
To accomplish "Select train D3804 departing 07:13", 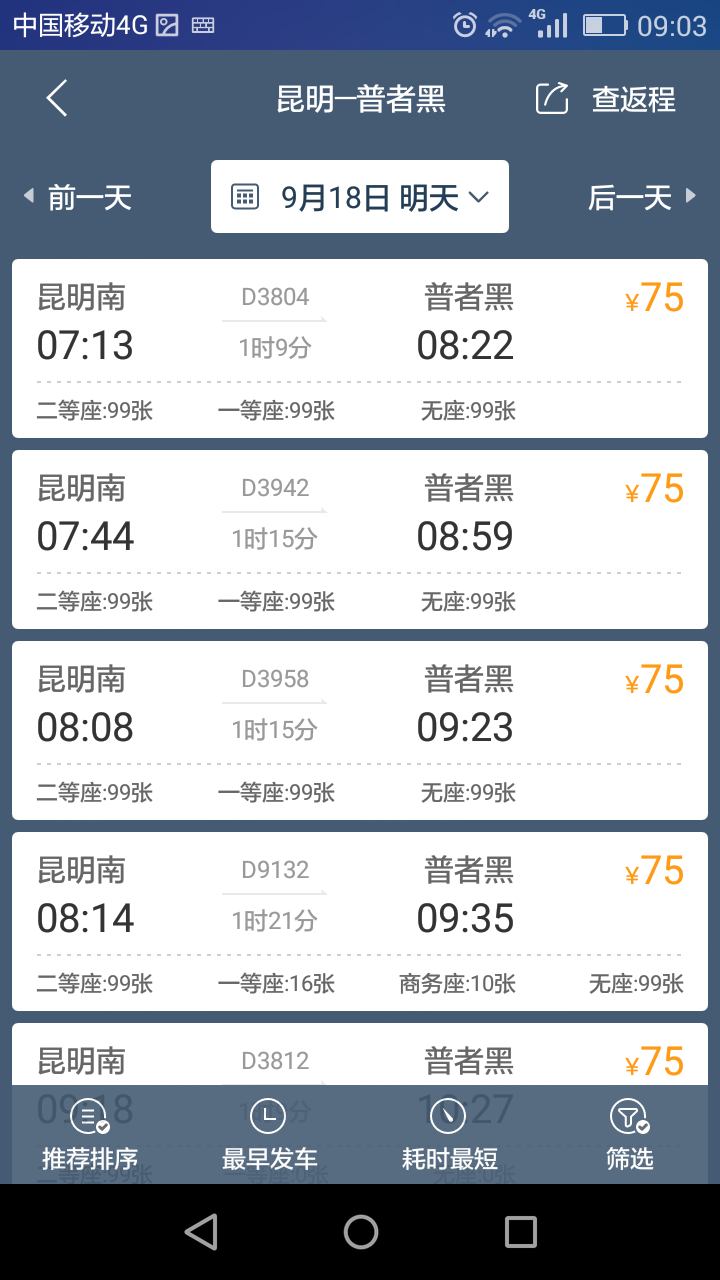I will pos(360,348).
